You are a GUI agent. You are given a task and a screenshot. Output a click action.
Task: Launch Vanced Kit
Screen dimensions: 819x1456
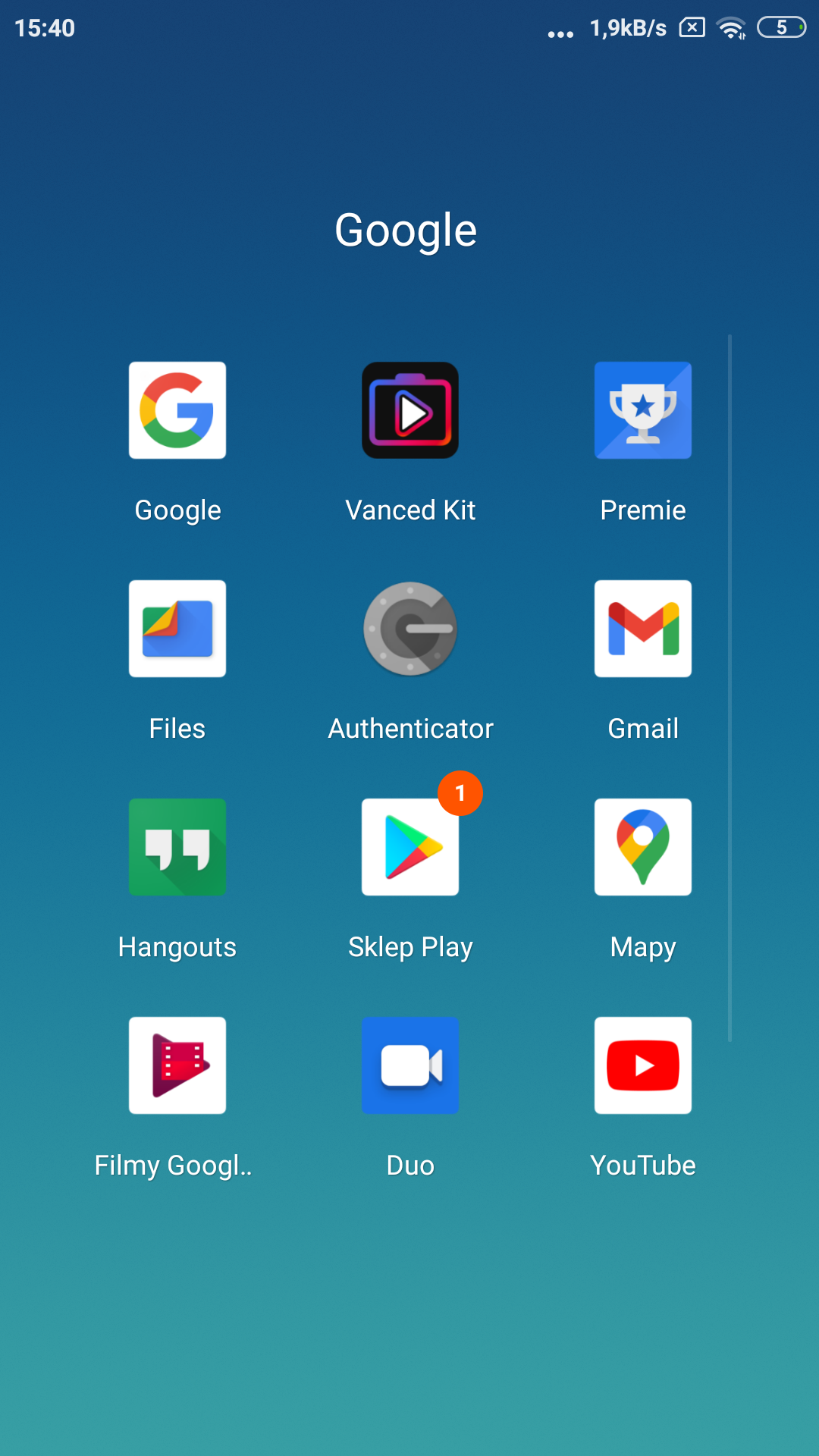[x=409, y=410]
